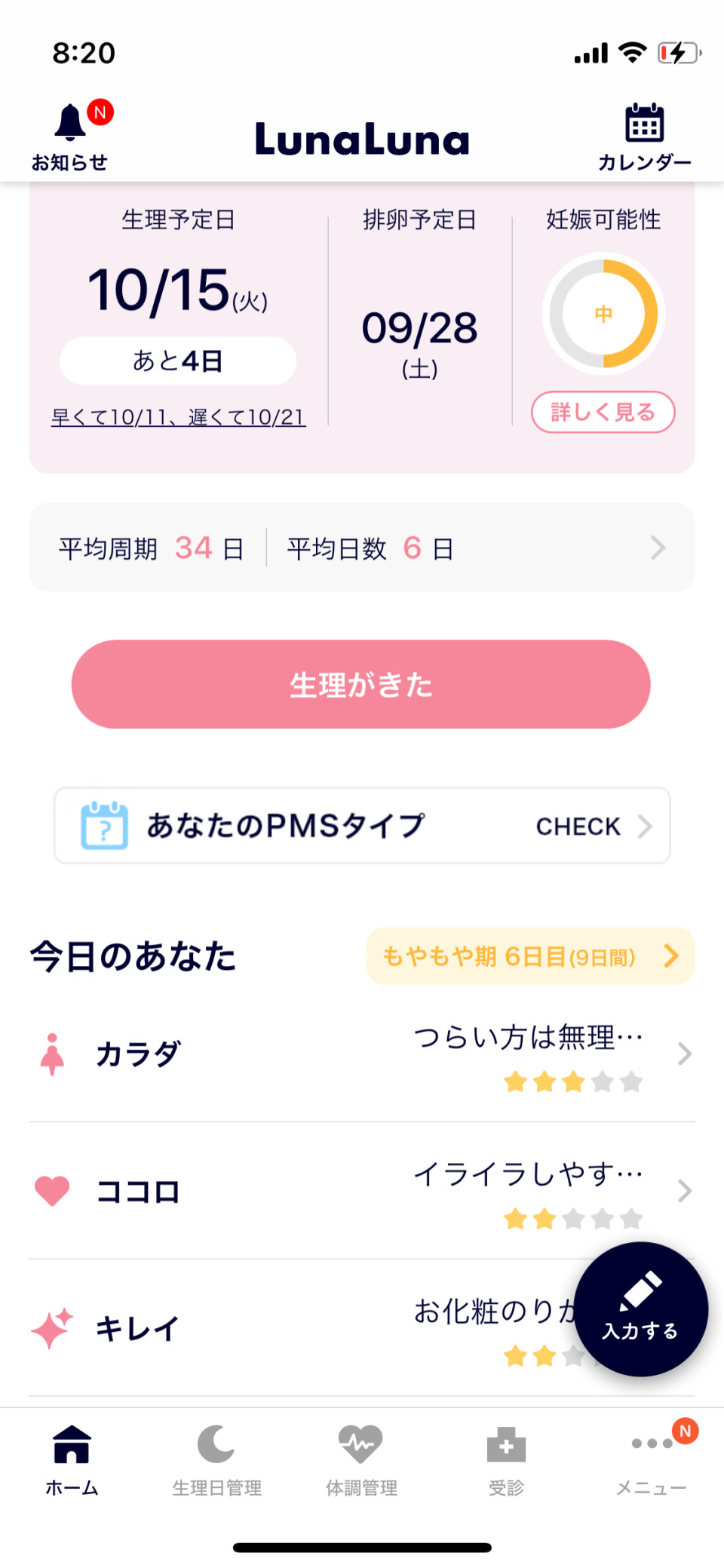Tap the 入力する floating button
This screenshot has height=1568, width=724.
[x=640, y=1309]
